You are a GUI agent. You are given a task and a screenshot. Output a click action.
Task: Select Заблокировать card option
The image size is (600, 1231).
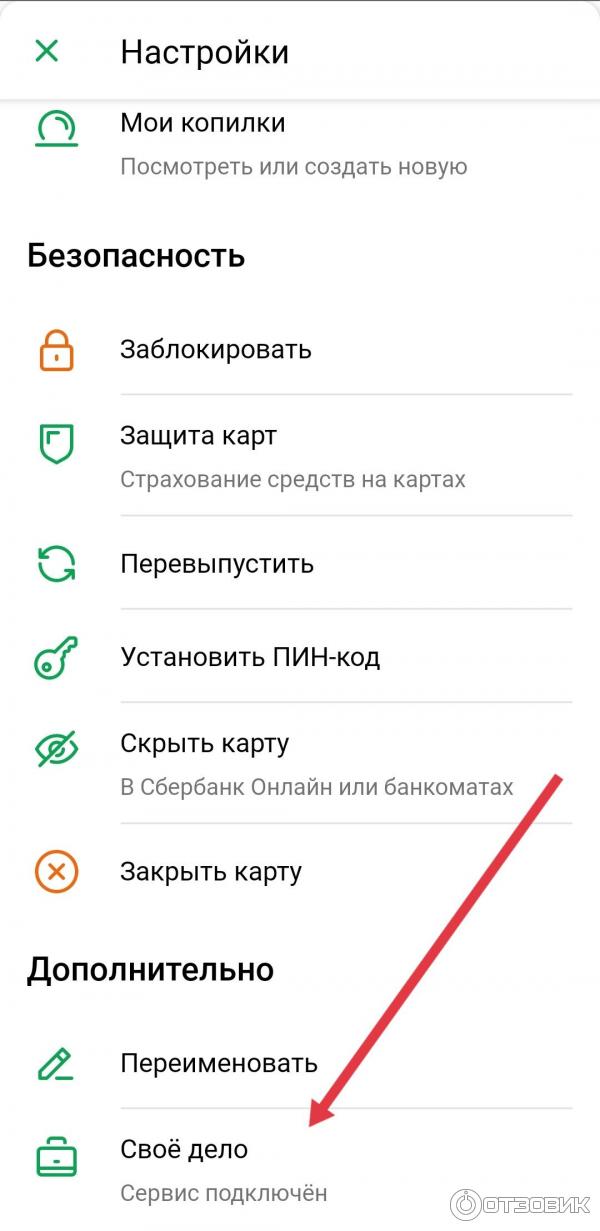tap(215, 350)
